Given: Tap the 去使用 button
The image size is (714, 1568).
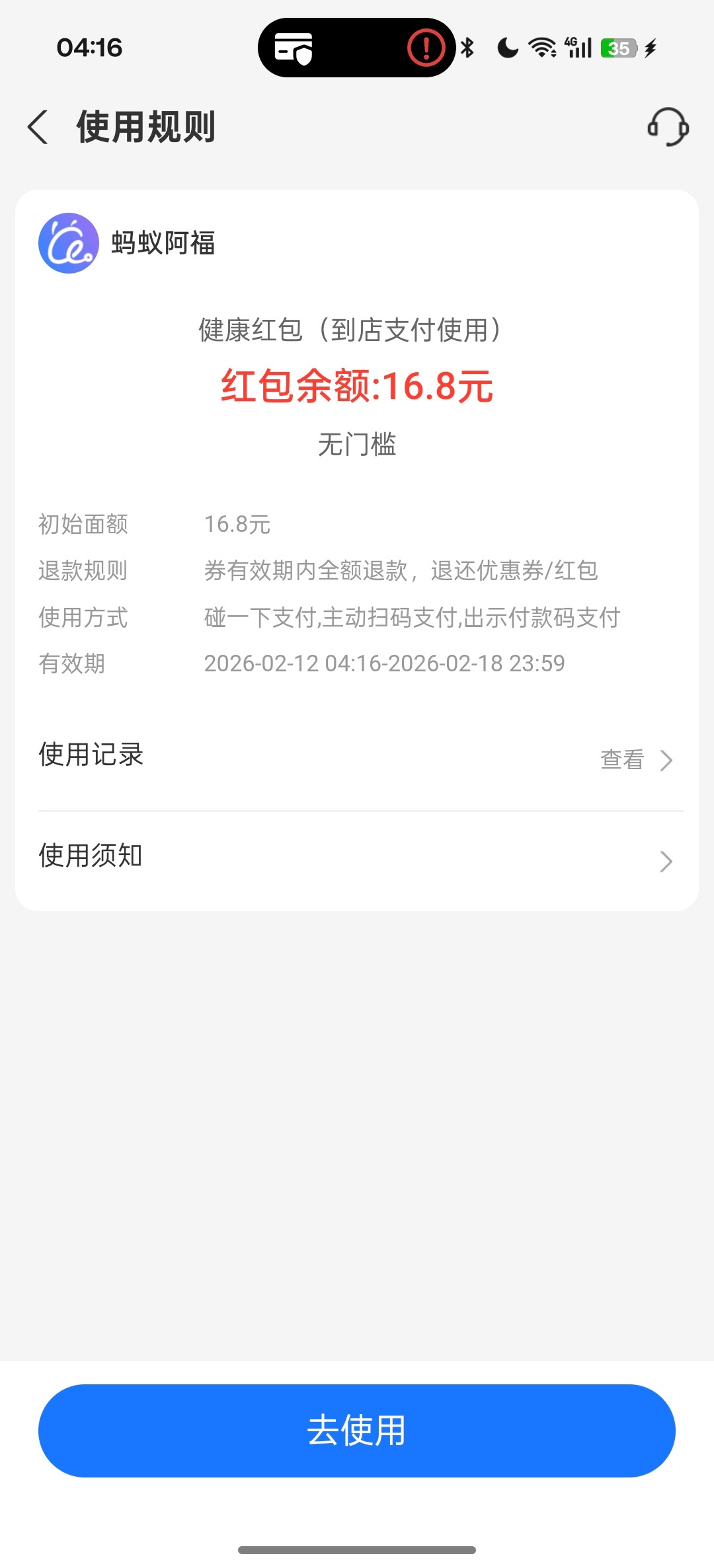Looking at the screenshot, I should pyautogui.click(x=357, y=1430).
